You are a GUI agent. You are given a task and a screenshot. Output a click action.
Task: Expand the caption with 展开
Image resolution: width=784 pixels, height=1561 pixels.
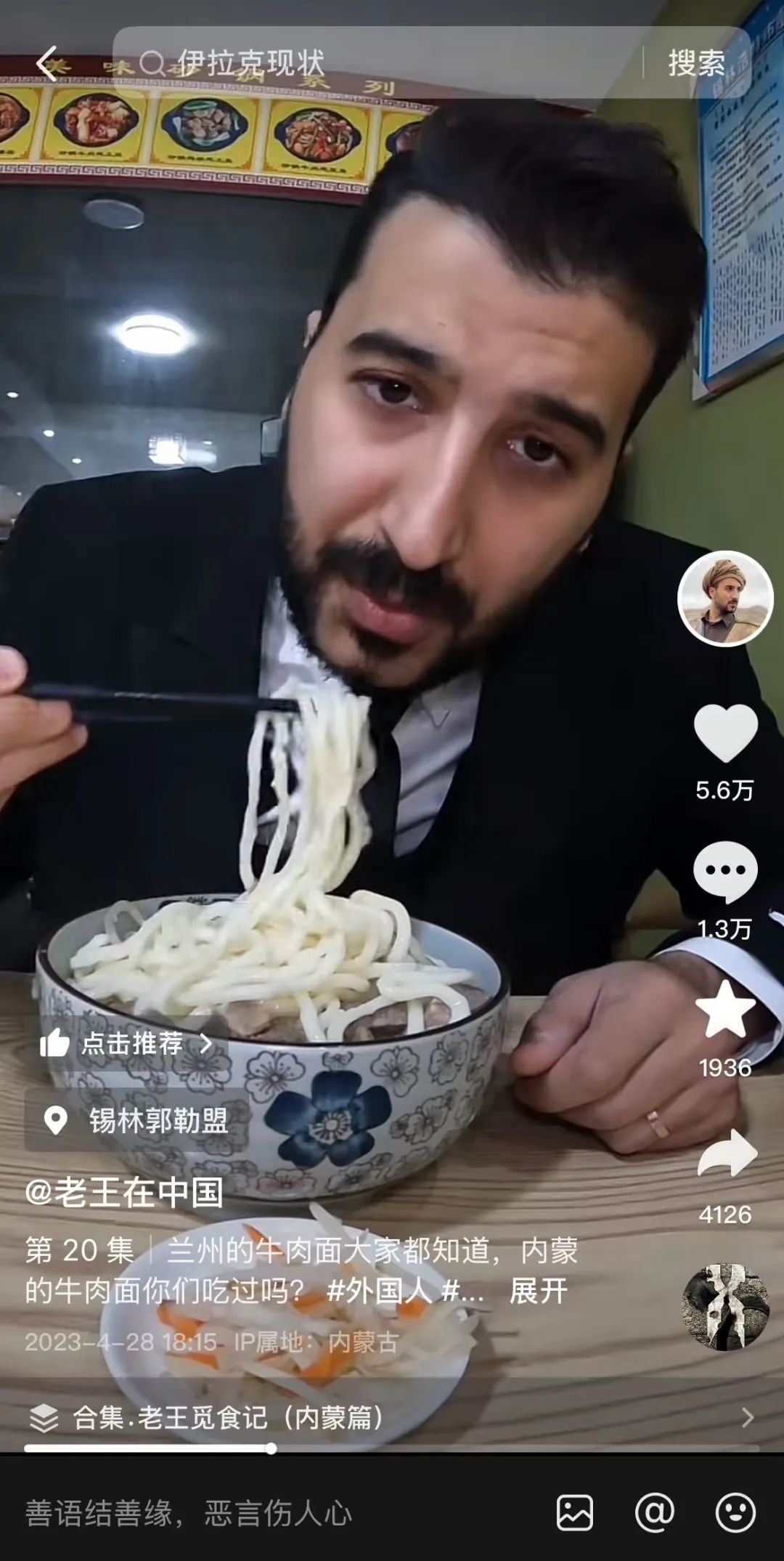(x=538, y=1292)
